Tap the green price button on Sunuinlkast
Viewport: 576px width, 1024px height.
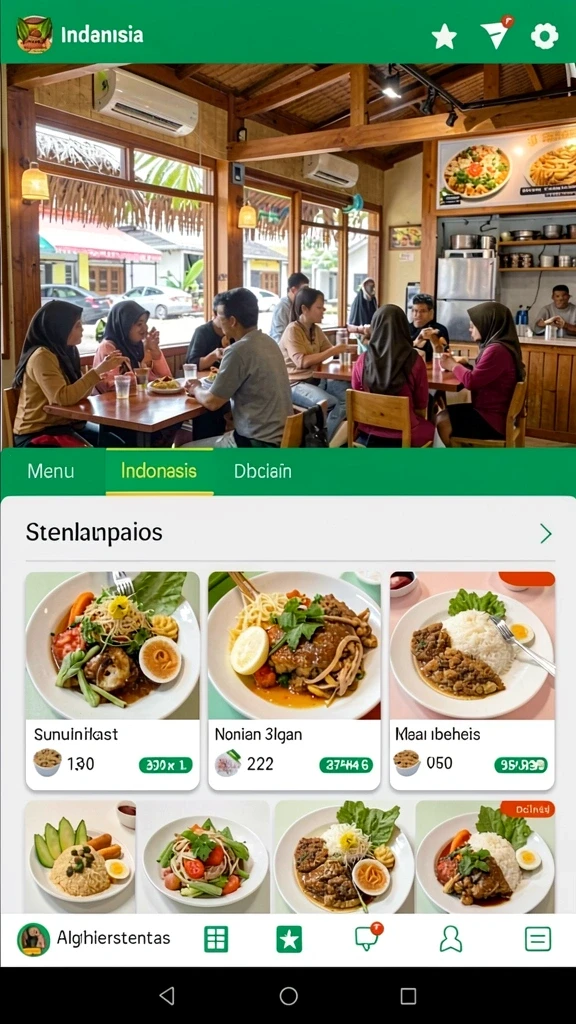(x=165, y=765)
